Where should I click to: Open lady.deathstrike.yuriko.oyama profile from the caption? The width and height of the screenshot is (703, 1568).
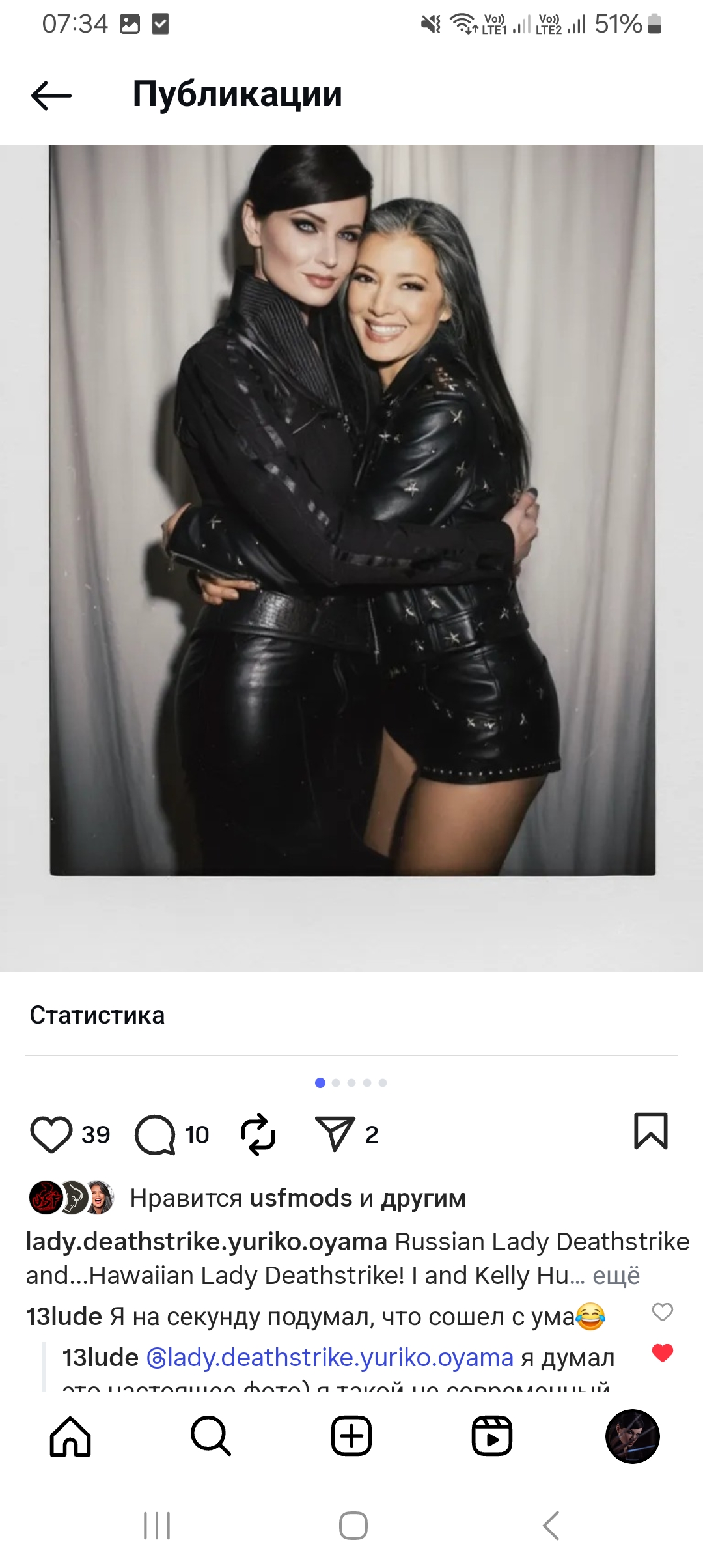[206, 1242]
